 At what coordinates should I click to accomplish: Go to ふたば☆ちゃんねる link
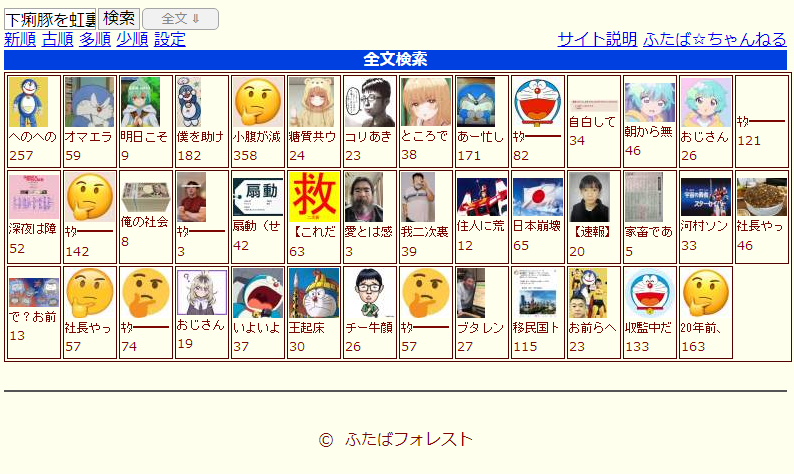[x=715, y=40]
